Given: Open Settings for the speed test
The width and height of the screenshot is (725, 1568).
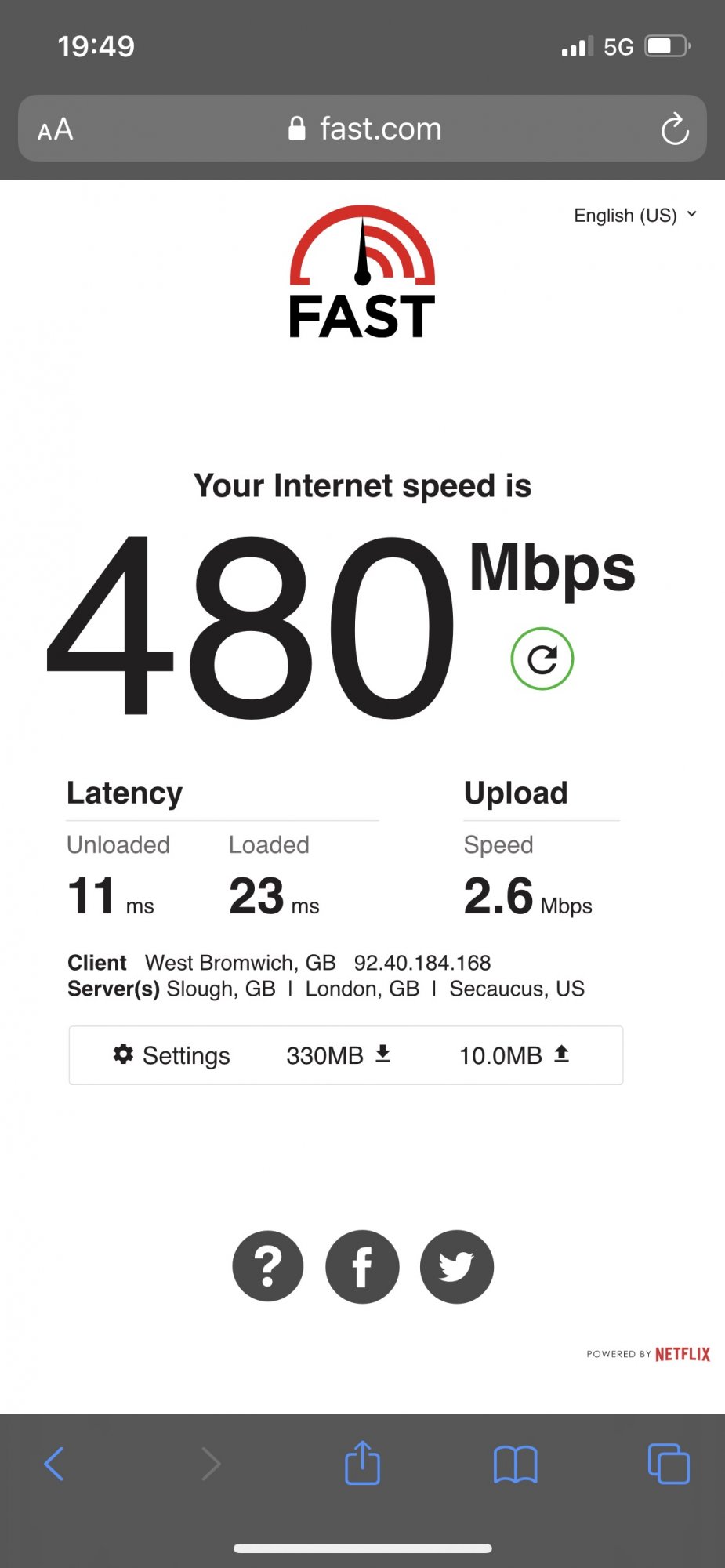Looking at the screenshot, I should tap(172, 1055).
